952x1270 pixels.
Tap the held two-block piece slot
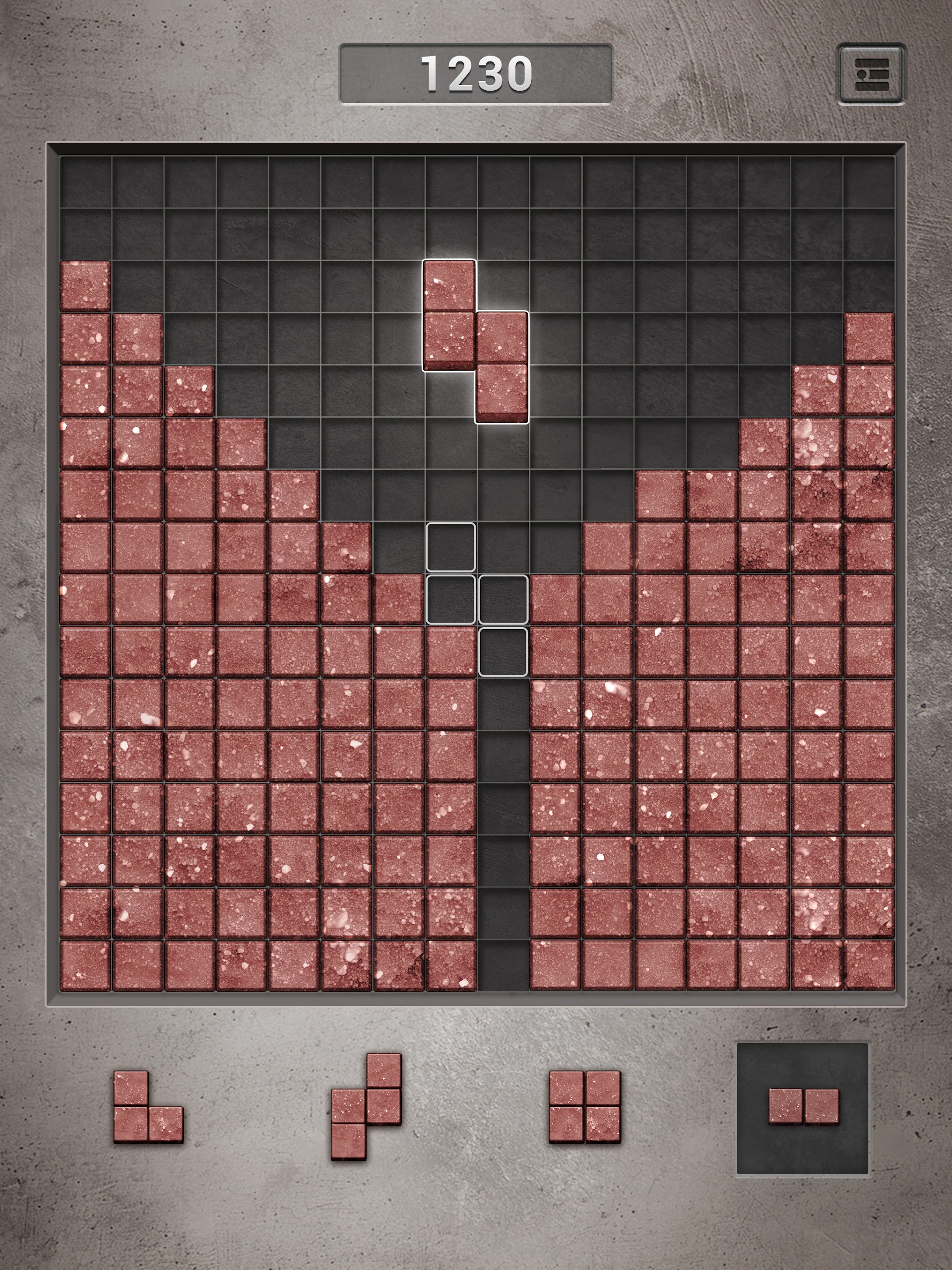point(803,1108)
